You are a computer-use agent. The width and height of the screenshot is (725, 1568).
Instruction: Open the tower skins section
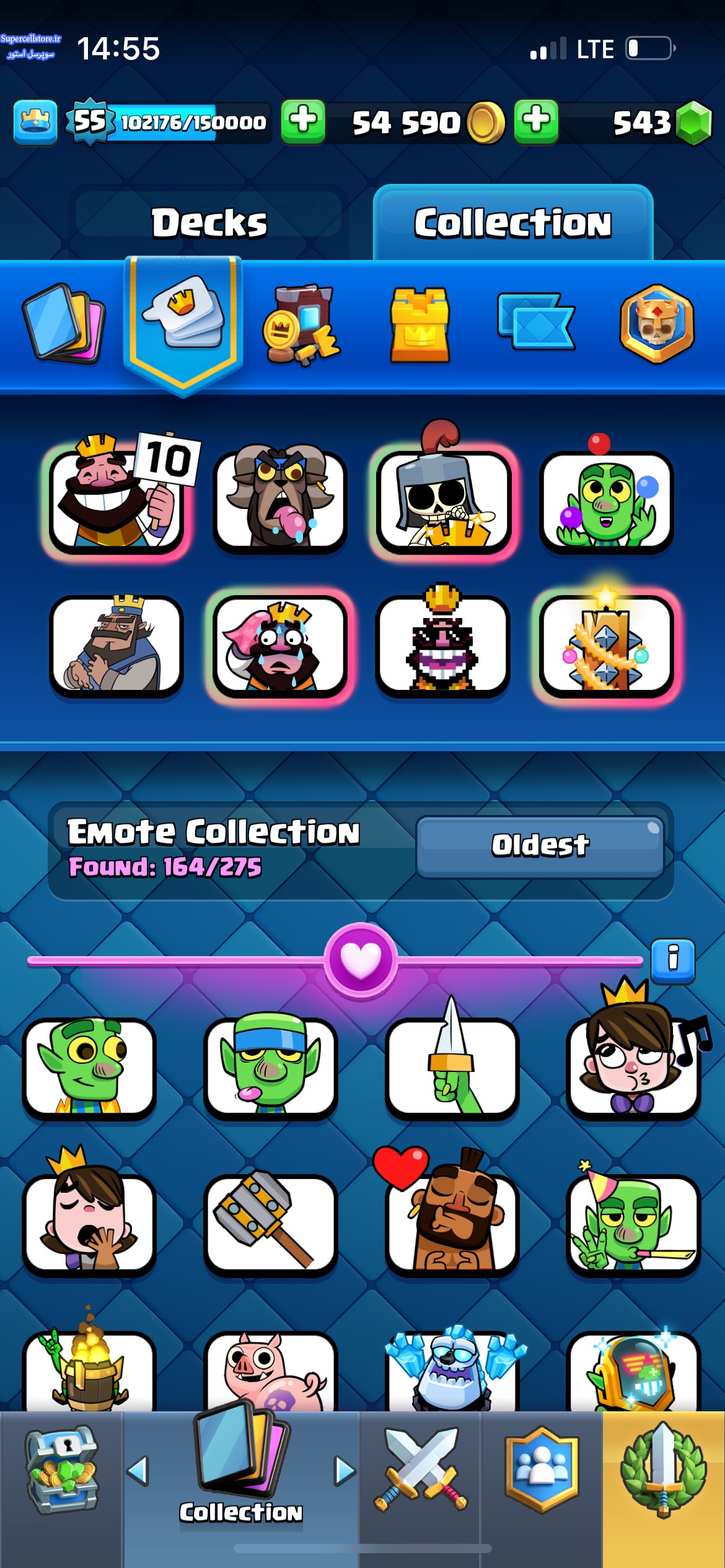pos(420,324)
